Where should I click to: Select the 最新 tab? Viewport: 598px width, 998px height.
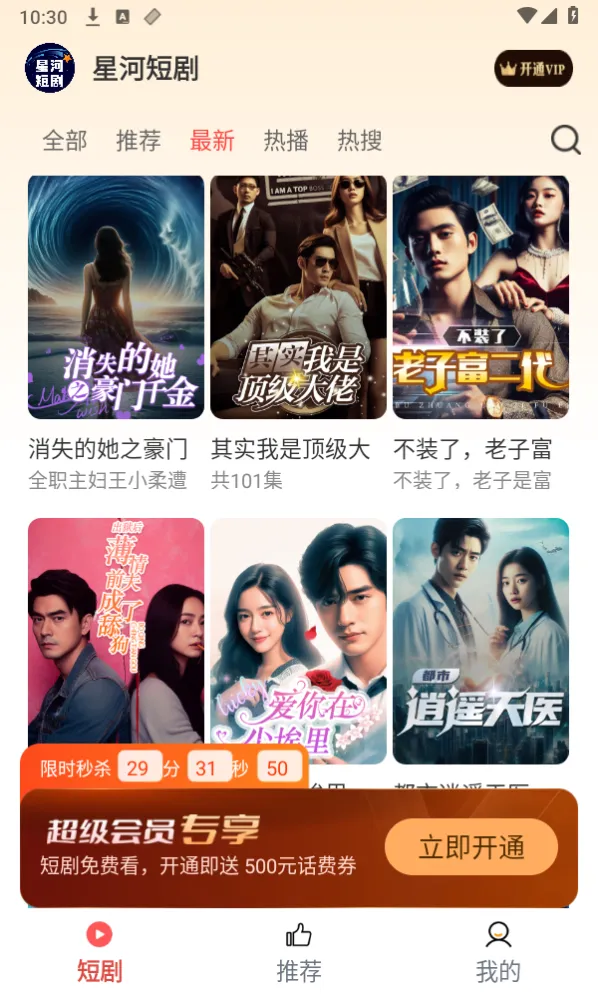[x=212, y=140]
